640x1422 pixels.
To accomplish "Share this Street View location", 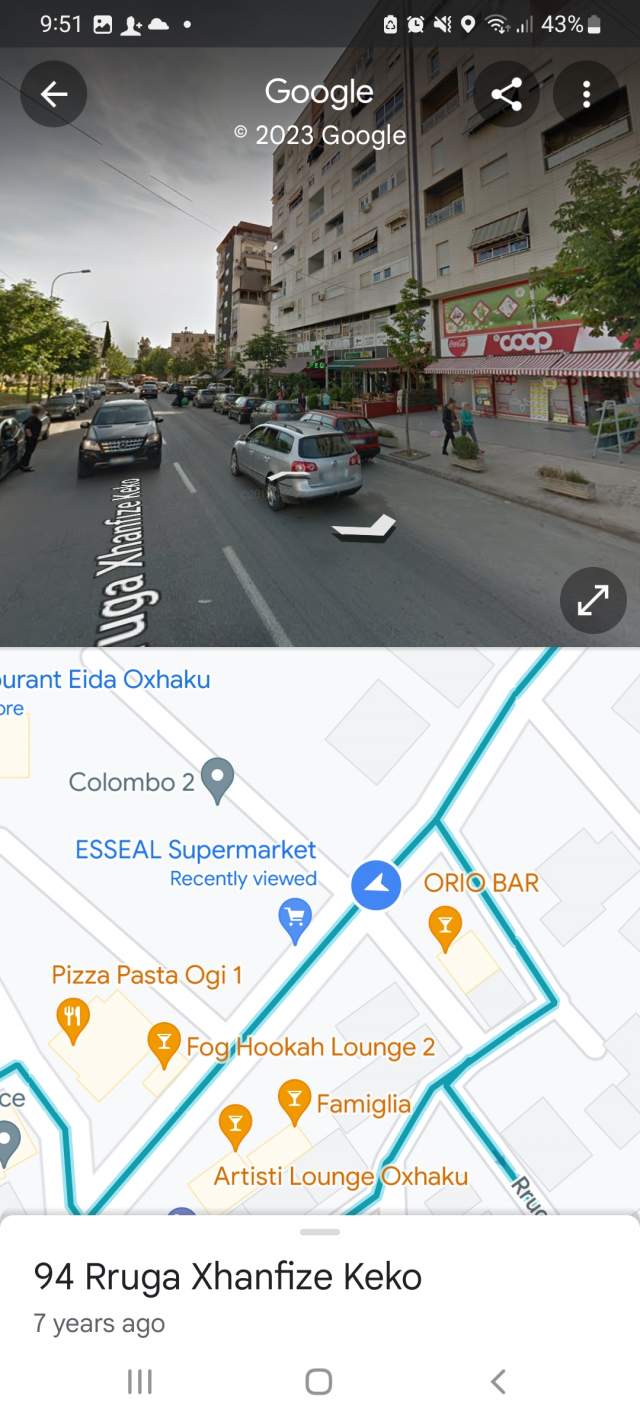I will [507, 94].
